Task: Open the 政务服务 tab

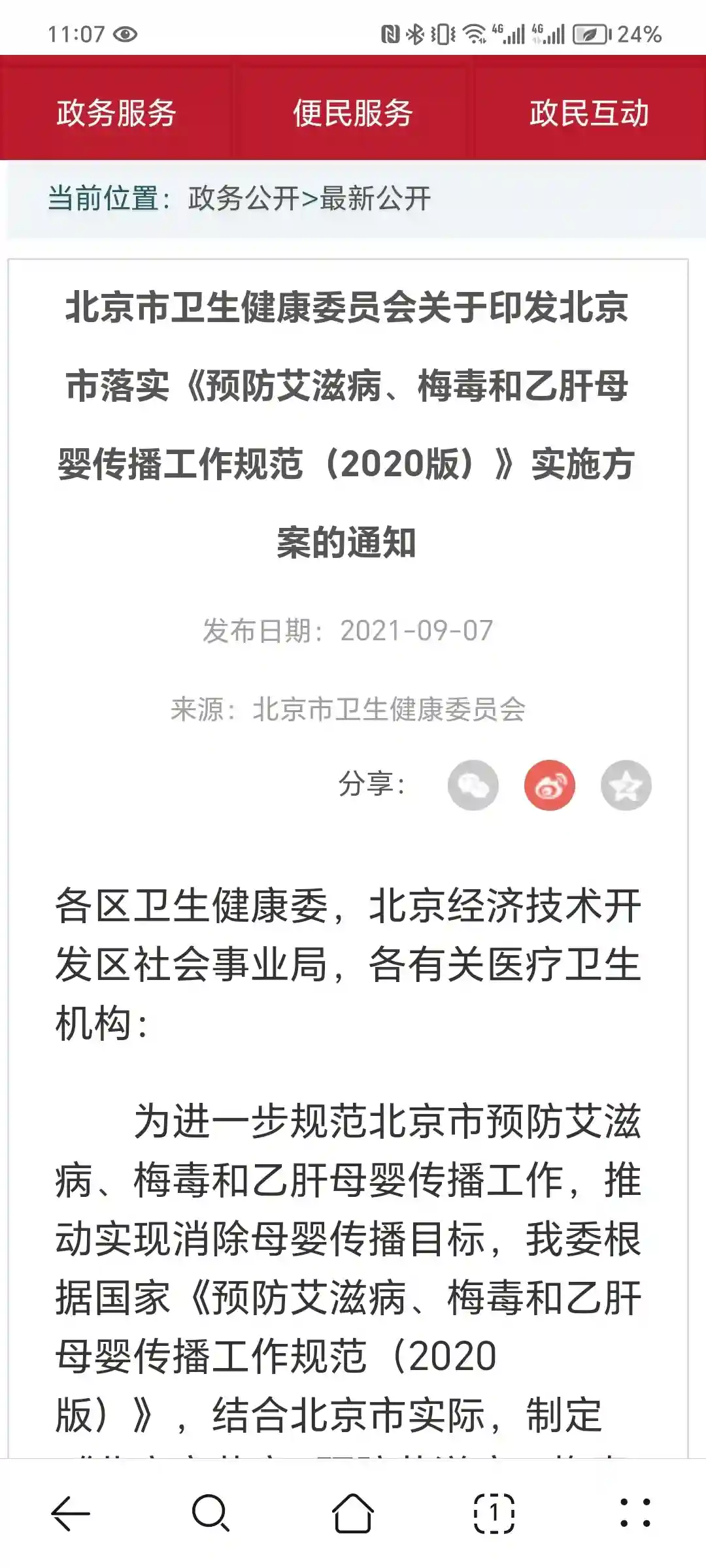Action: [x=116, y=112]
